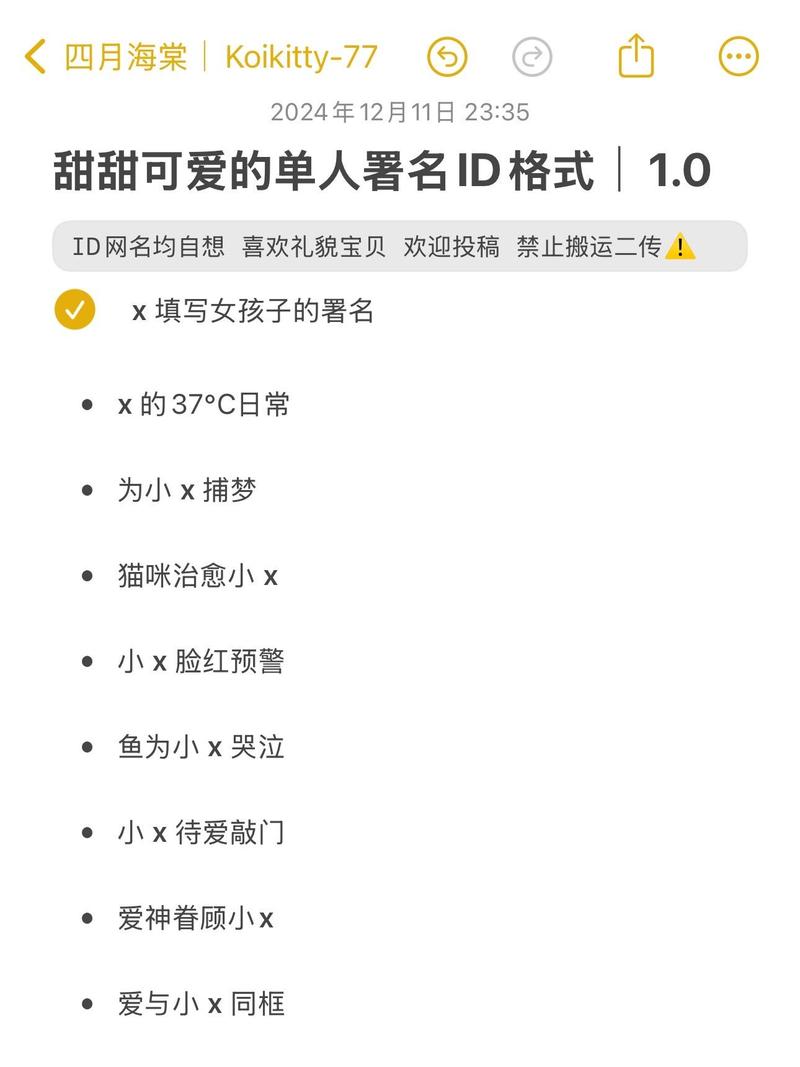
Task: Uncheck the x 填写女孩子的署名 checklist item
Action: 75,310
